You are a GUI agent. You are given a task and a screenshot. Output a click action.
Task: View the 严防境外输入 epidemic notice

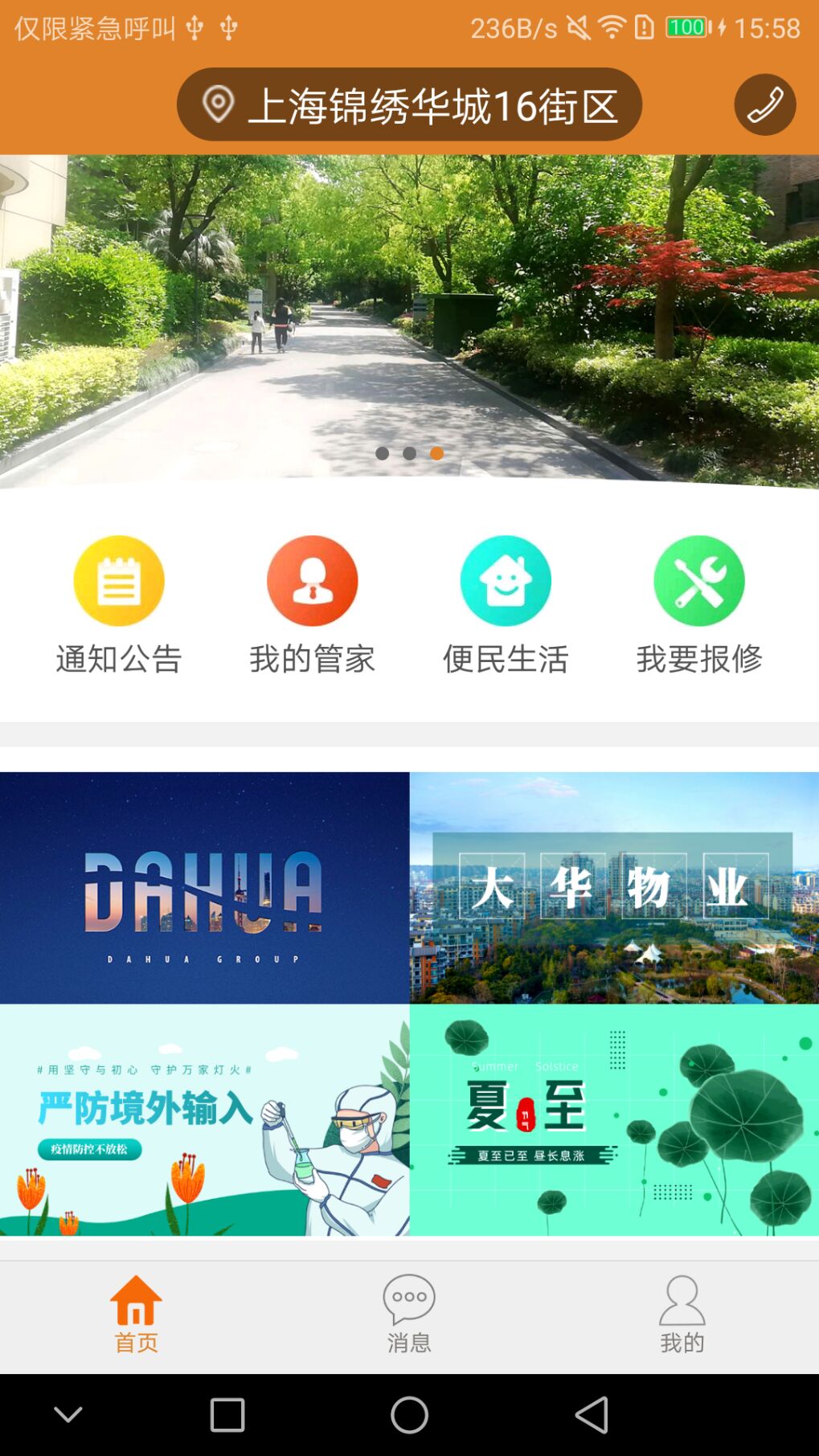pyautogui.click(x=204, y=1119)
